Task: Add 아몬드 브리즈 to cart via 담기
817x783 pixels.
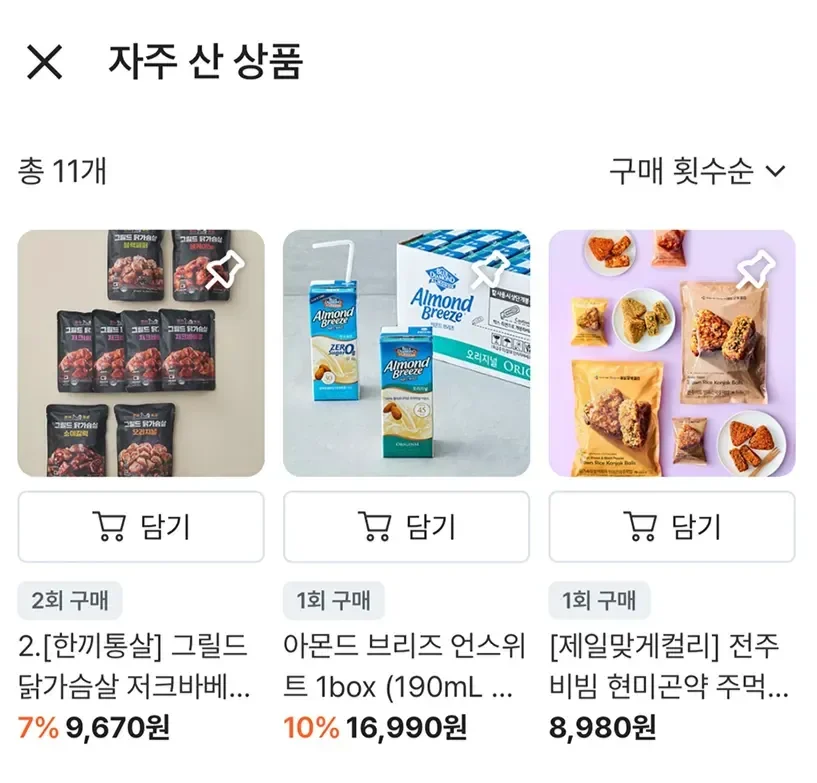Action: tap(406, 526)
